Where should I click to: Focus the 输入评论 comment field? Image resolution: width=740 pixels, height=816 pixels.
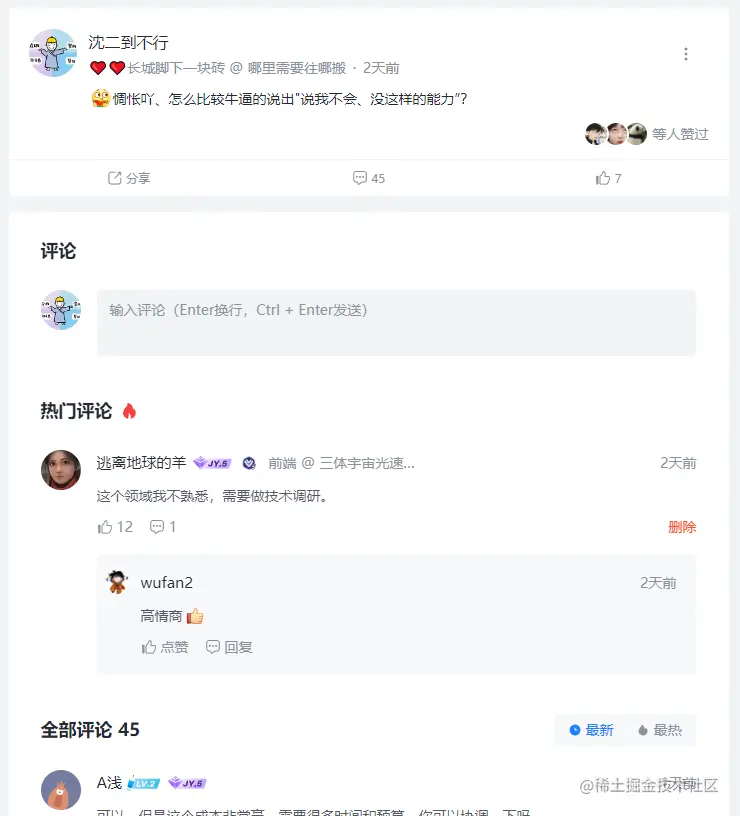point(396,322)
